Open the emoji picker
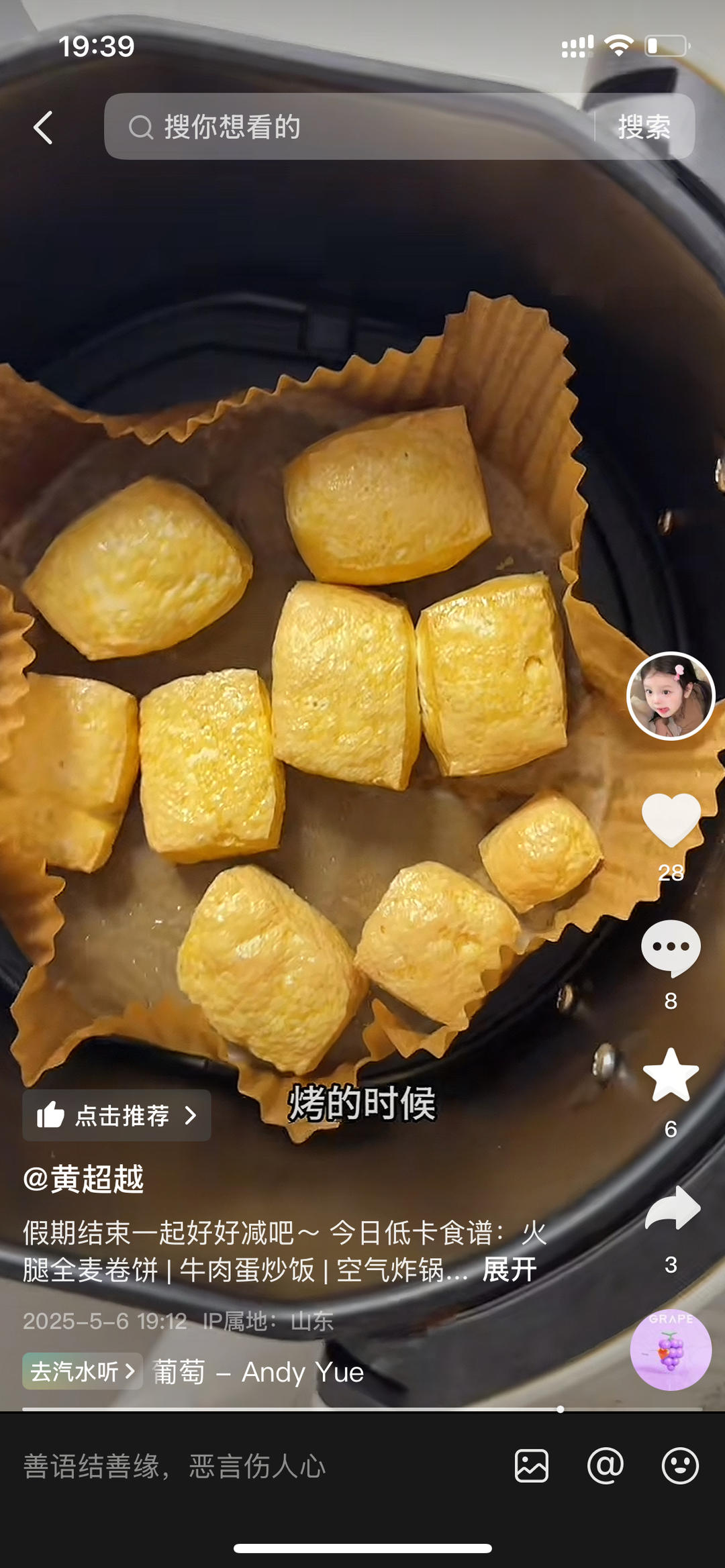The height and width of the screenshot is (1568, 725). tap(680, 1466)
